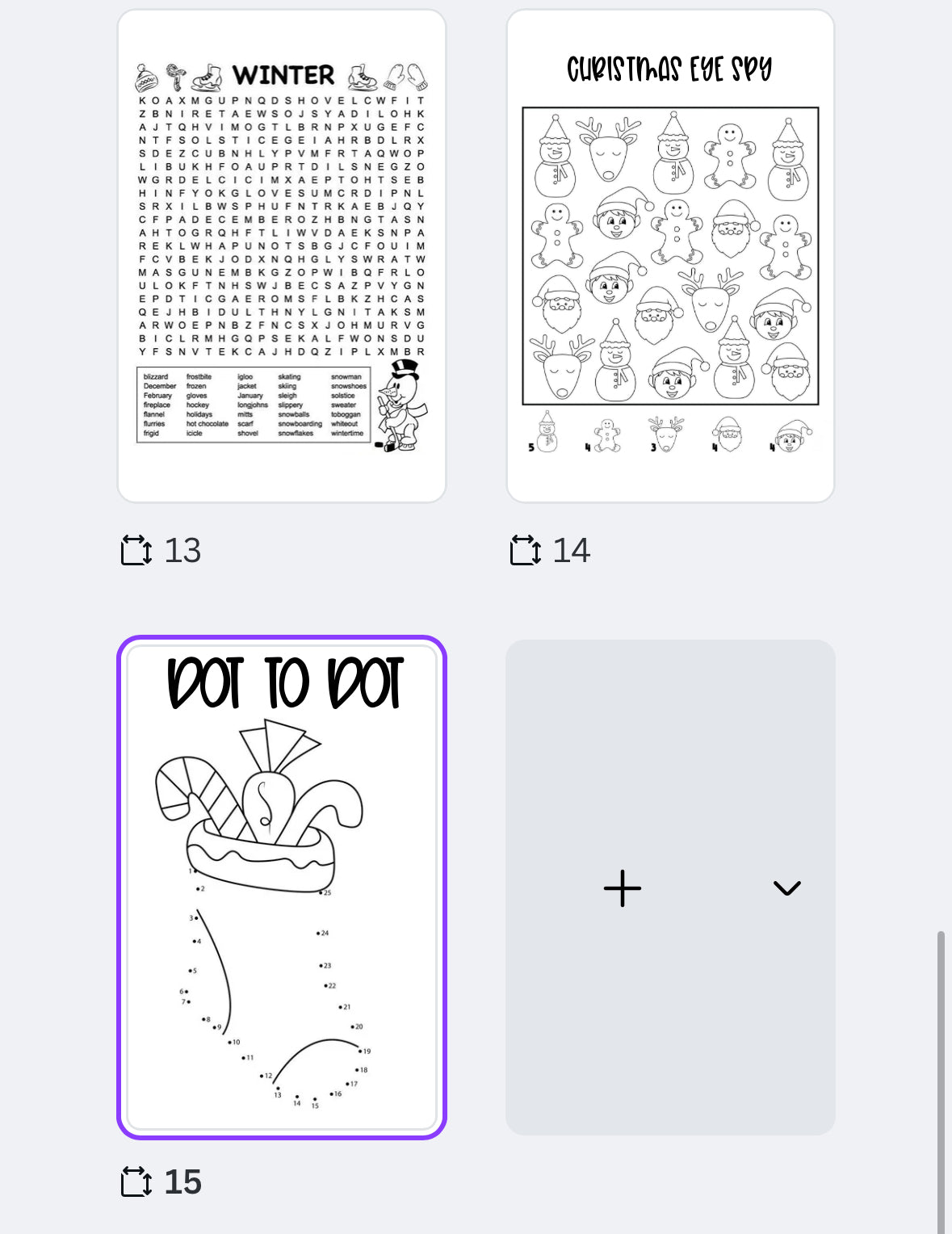Viewport: 952px width, 1234px height.
Task: Open the Winter word search page 13
Action: click(x=282, y=256)
